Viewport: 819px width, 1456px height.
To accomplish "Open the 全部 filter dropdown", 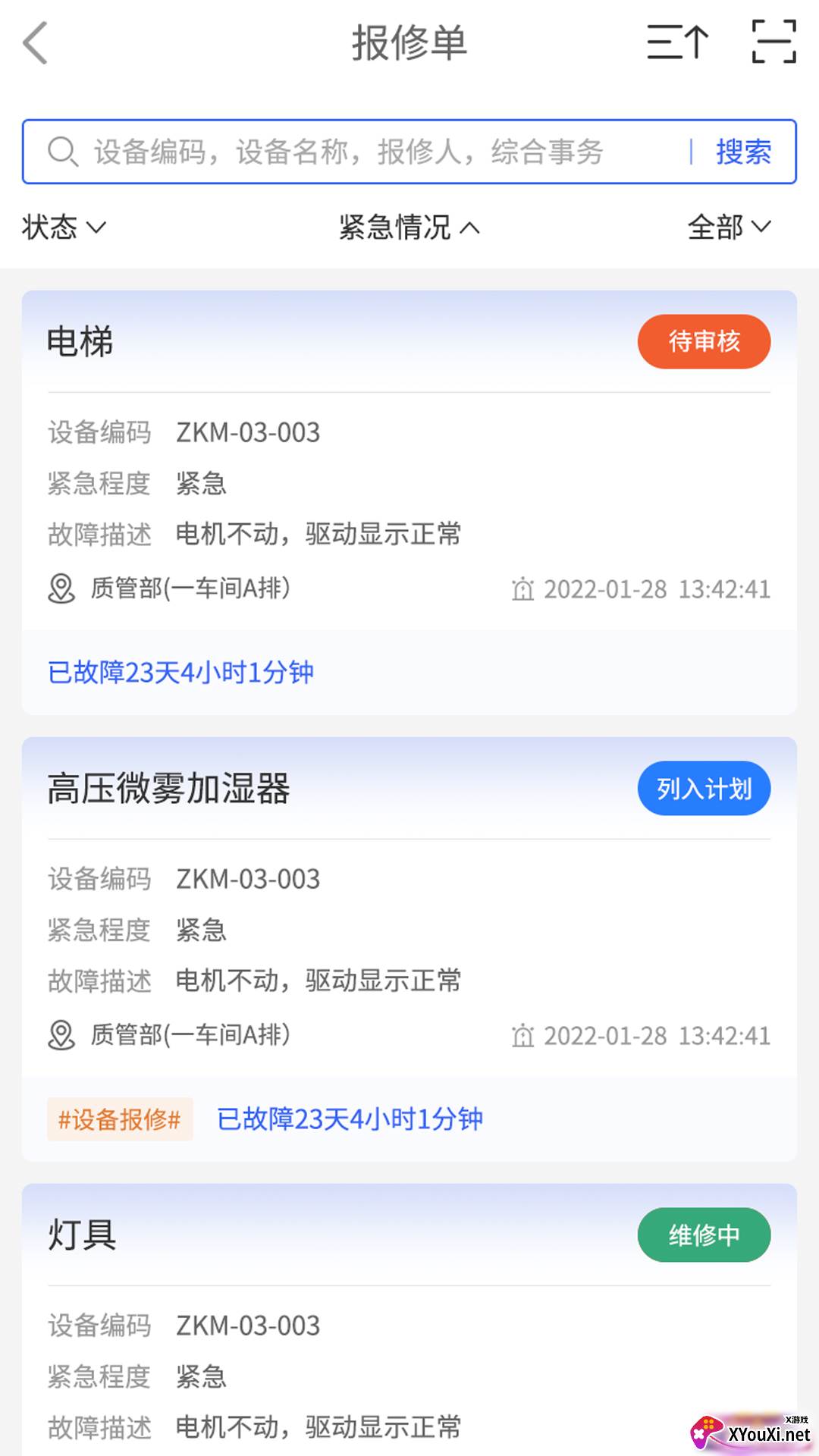I will pyautogui.click(x=729, y=227).
